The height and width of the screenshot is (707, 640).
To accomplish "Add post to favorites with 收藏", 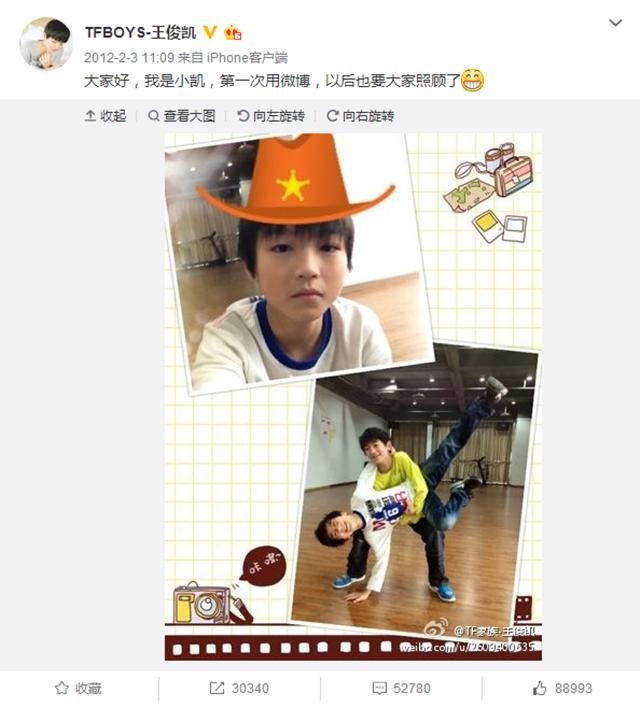I will [x=78, y=688].
